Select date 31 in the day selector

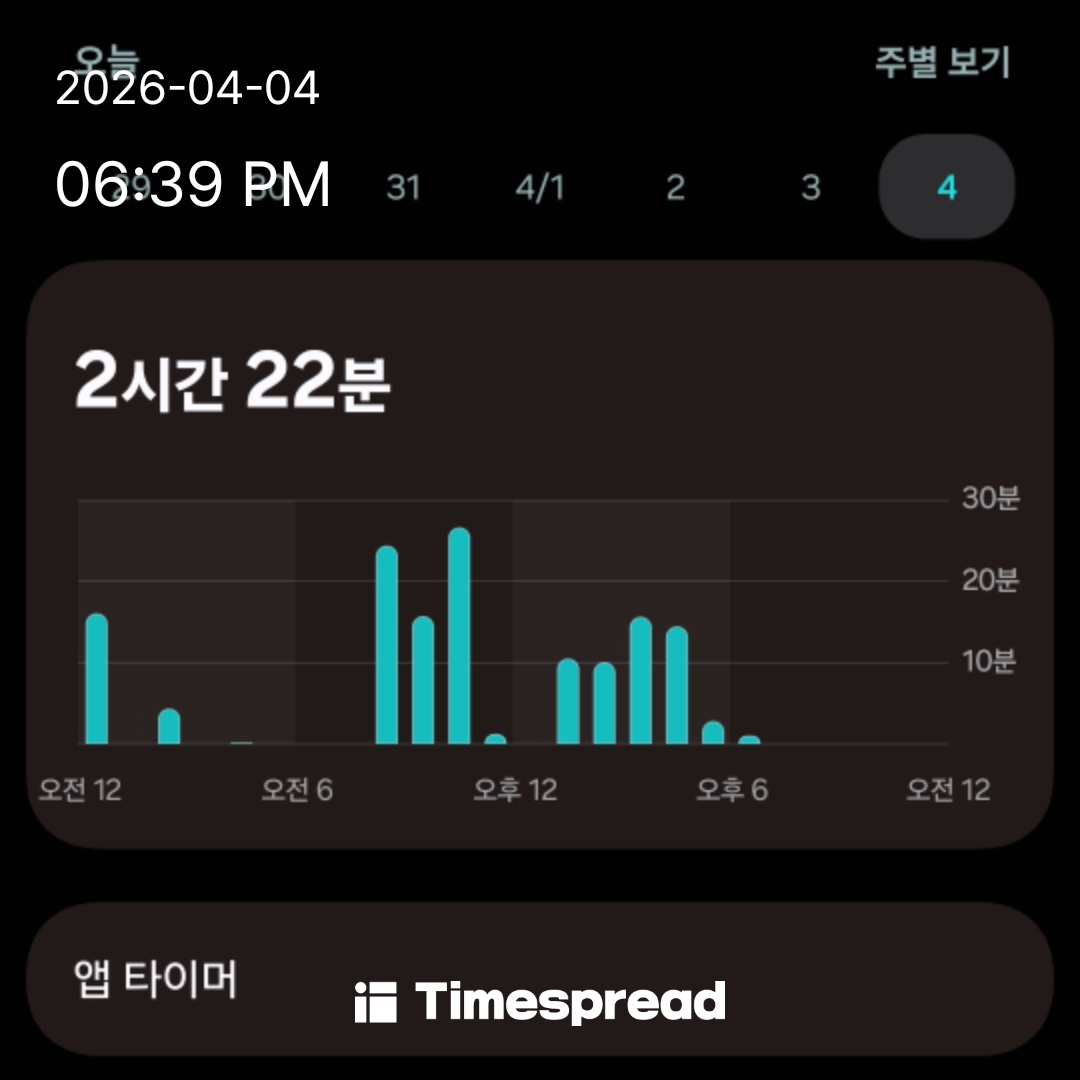click(x=403, y=187)
